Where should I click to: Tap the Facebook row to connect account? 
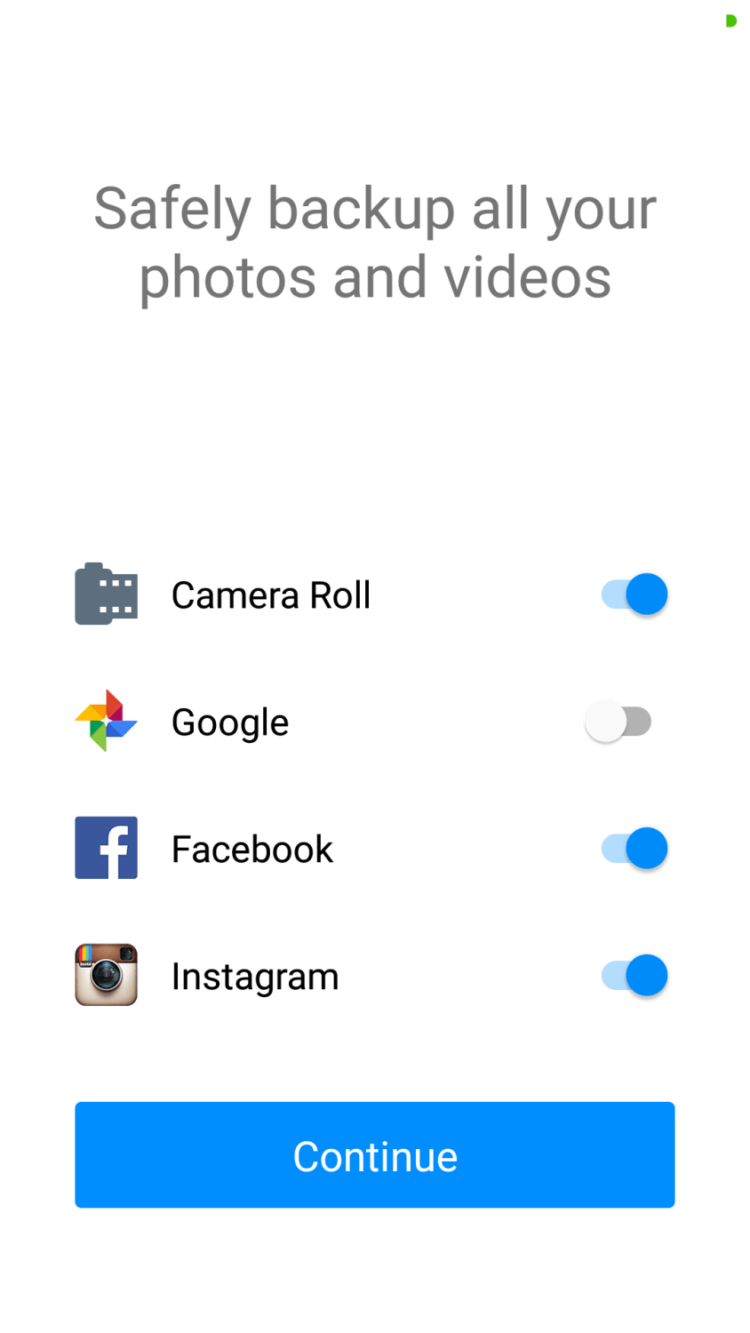point(375,848)
